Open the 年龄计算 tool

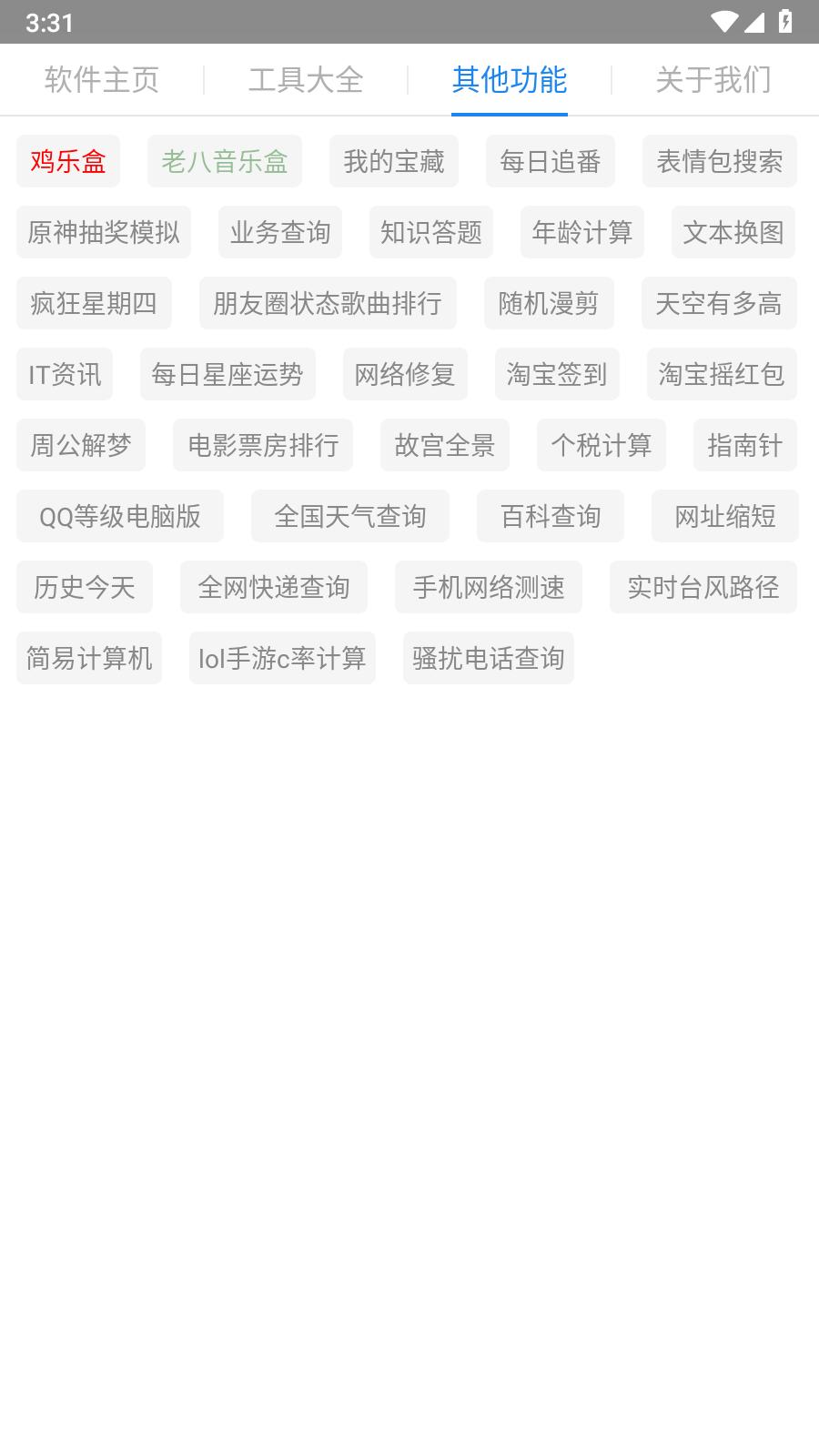[x=582, y=232]
